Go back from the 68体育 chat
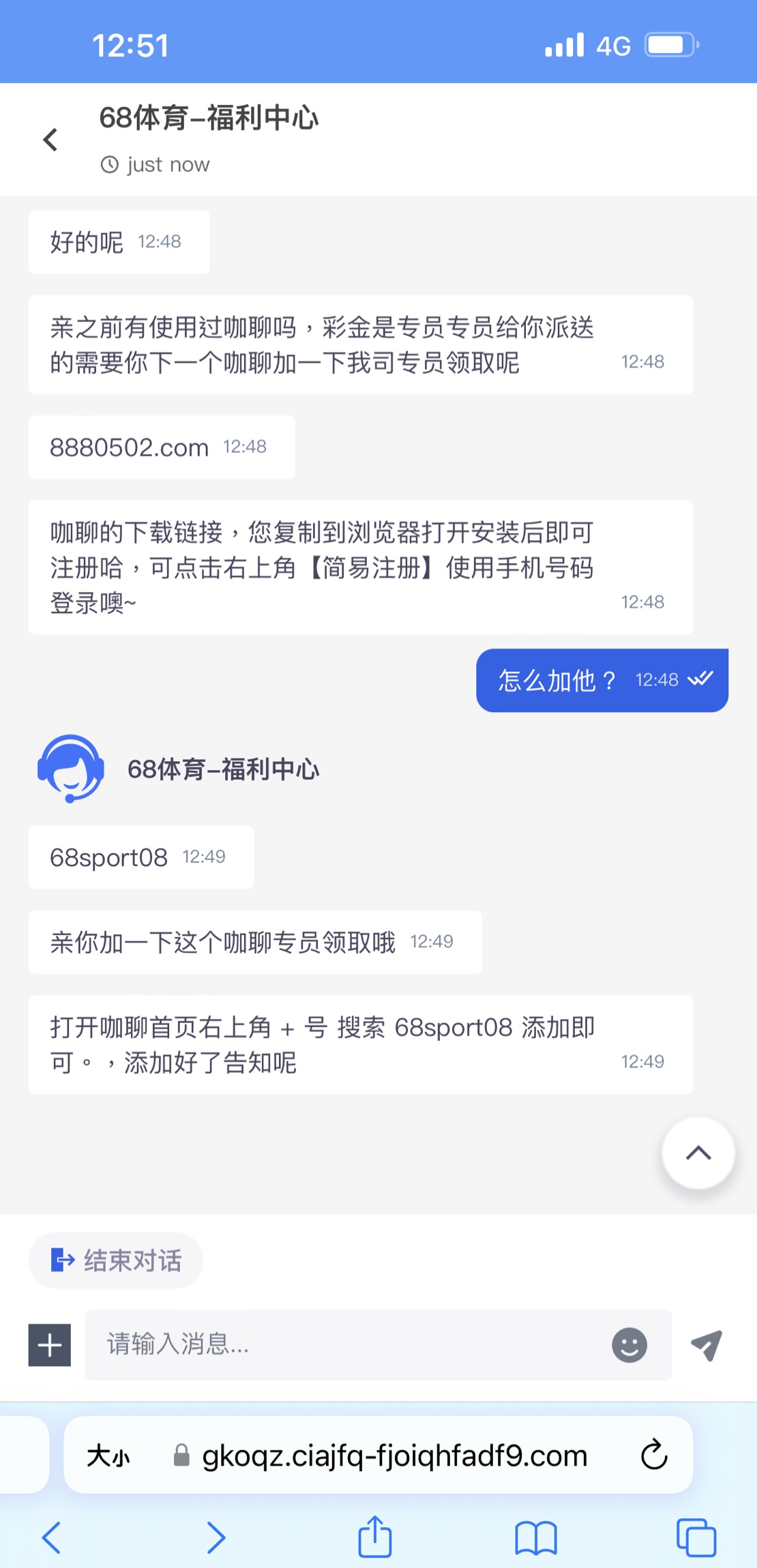Viewport: 757px width, 1568px height. [x=50, y=140]
